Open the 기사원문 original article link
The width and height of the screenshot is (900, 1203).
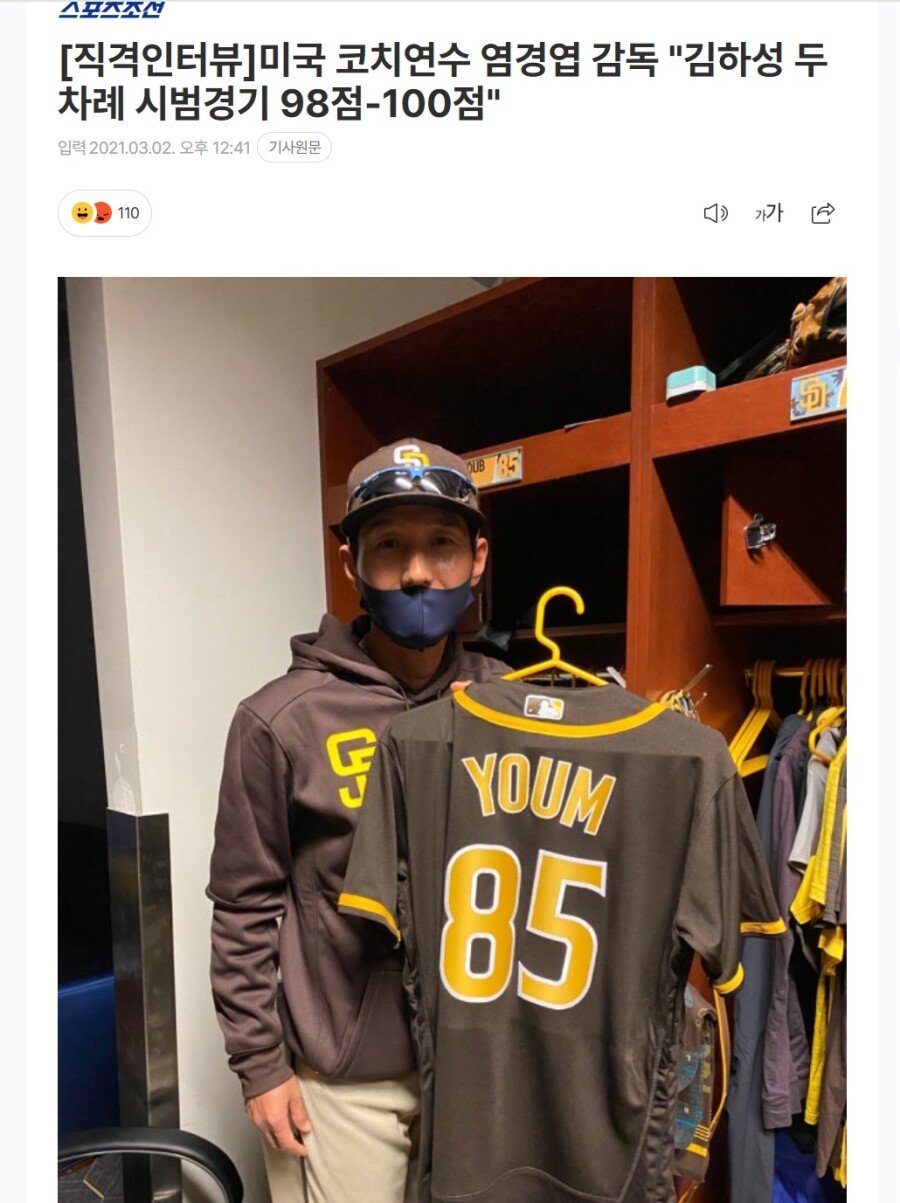coord(294,148)
